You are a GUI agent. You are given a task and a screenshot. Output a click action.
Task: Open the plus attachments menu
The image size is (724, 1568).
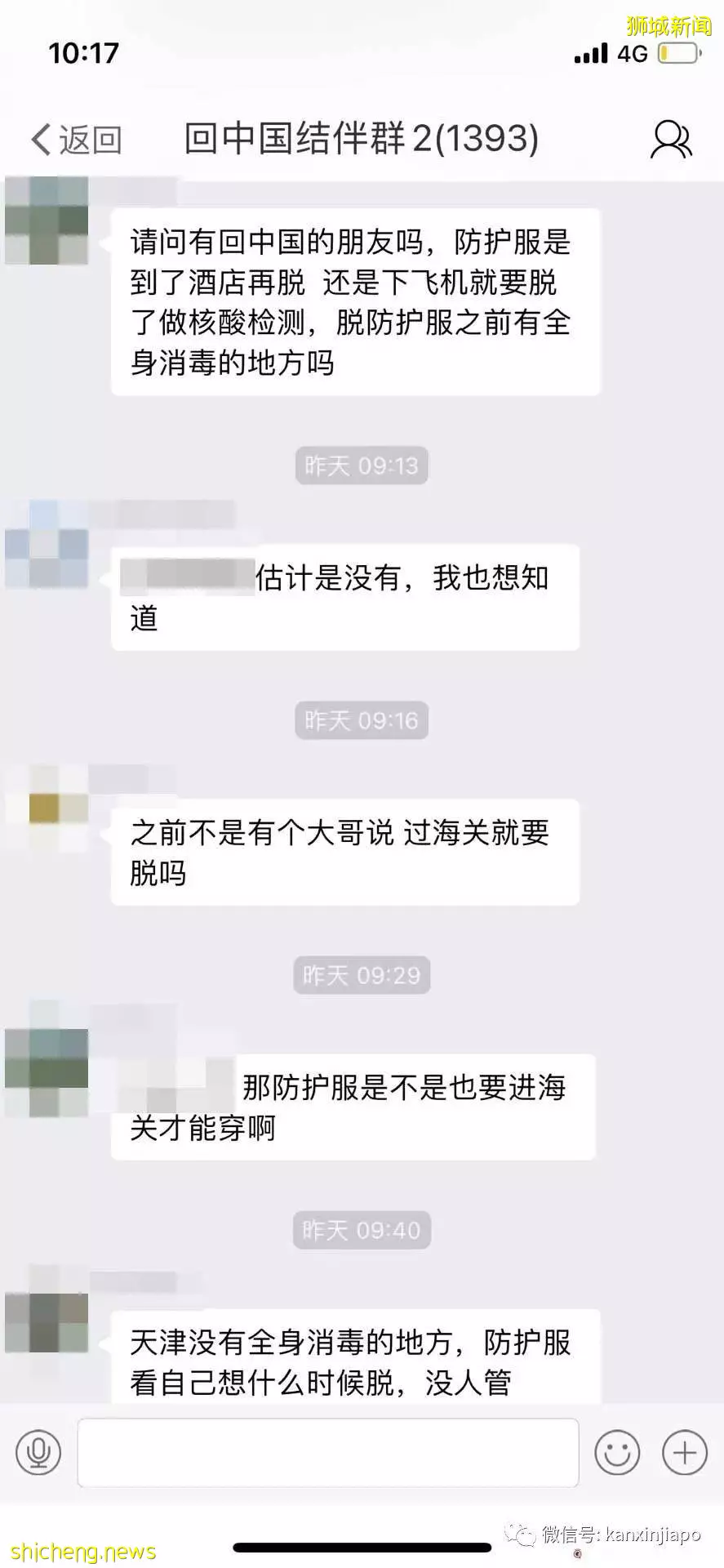(x=684, y=1453)
